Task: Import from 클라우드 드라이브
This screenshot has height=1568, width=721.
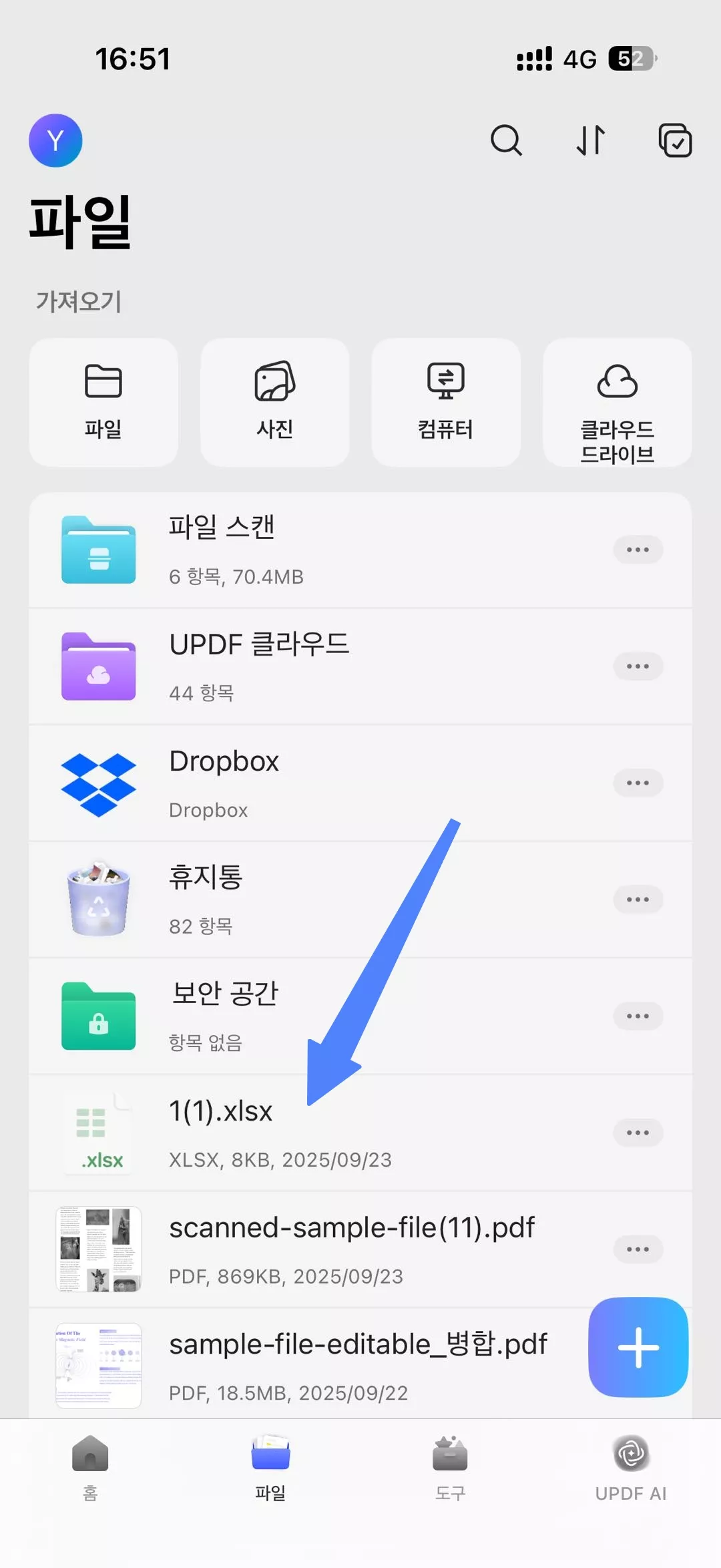Action: (x=617, y=402)
